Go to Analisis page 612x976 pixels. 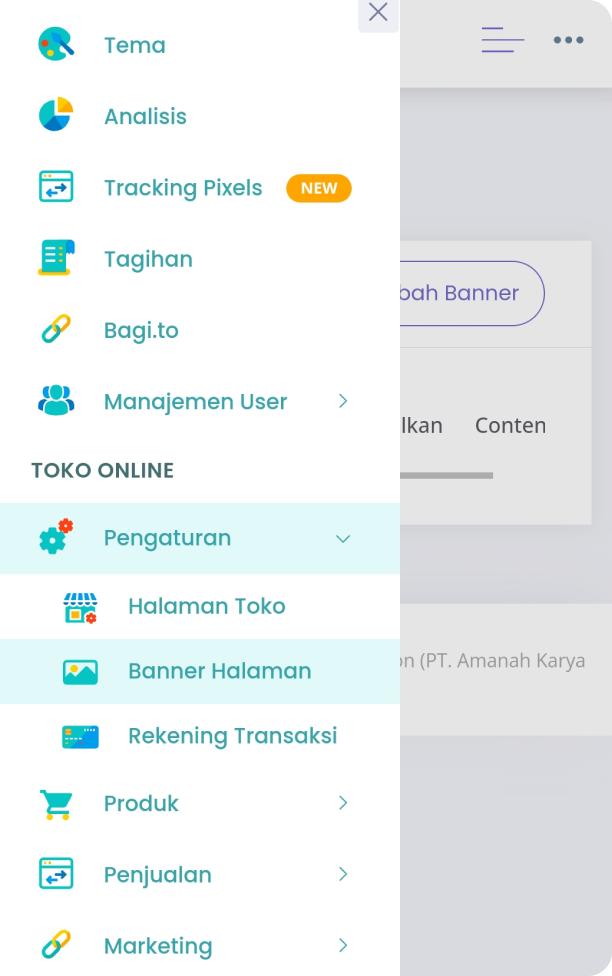pos(145,116)
